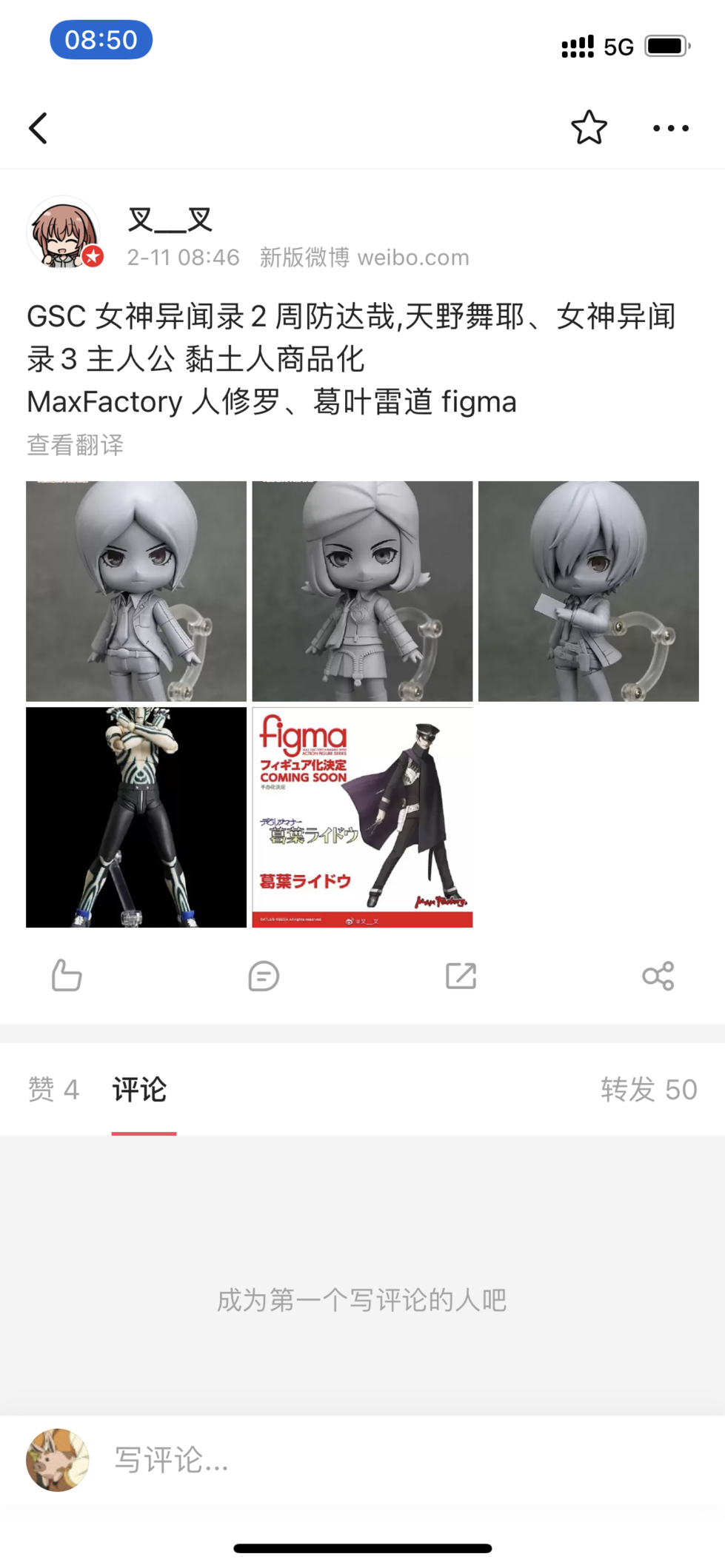View the bow-haired girl figure photo
The image size is (725, 1568).
(362, 591)
